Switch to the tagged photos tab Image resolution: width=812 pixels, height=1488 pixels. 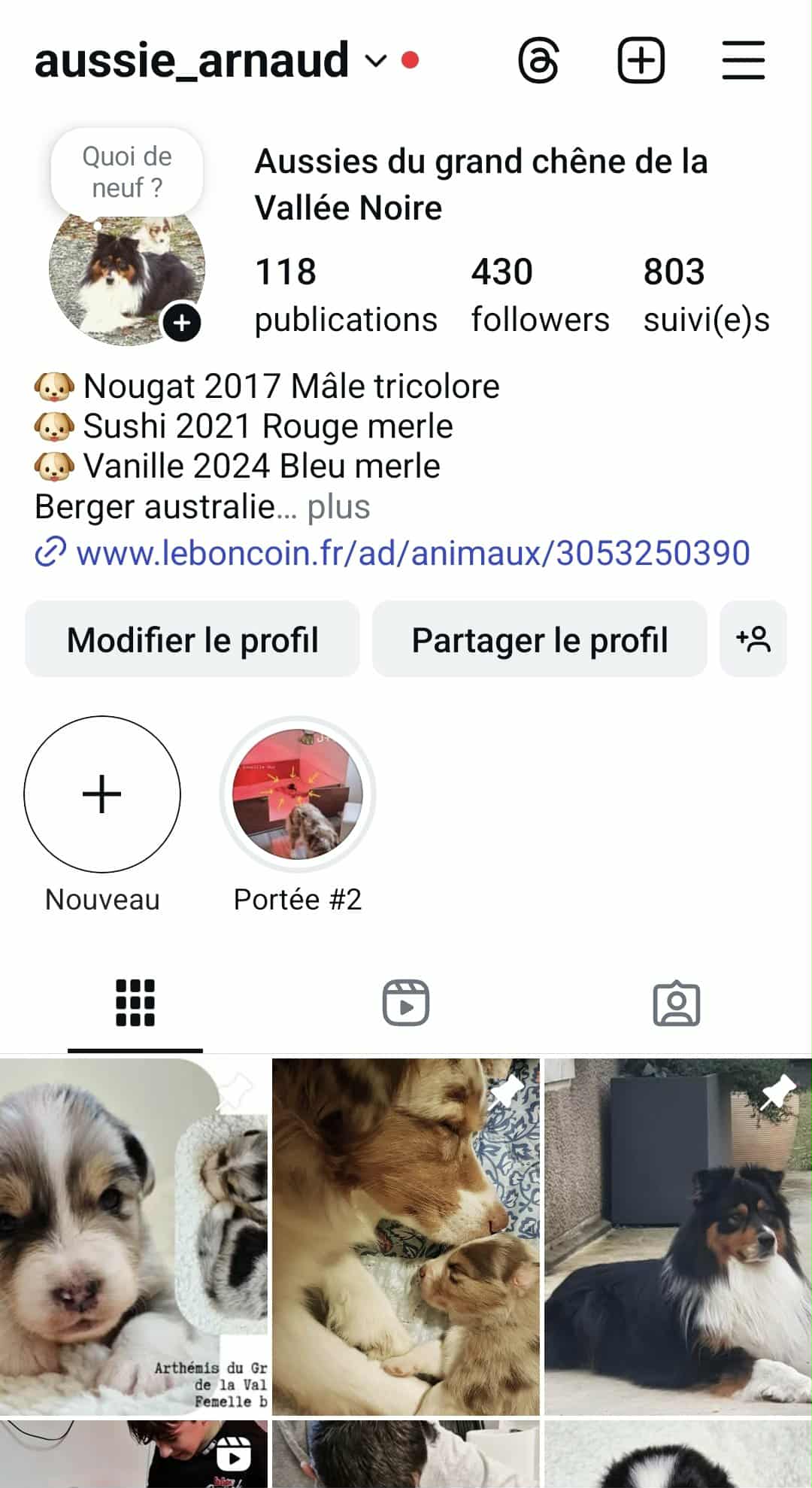(x=677, y=1003)
